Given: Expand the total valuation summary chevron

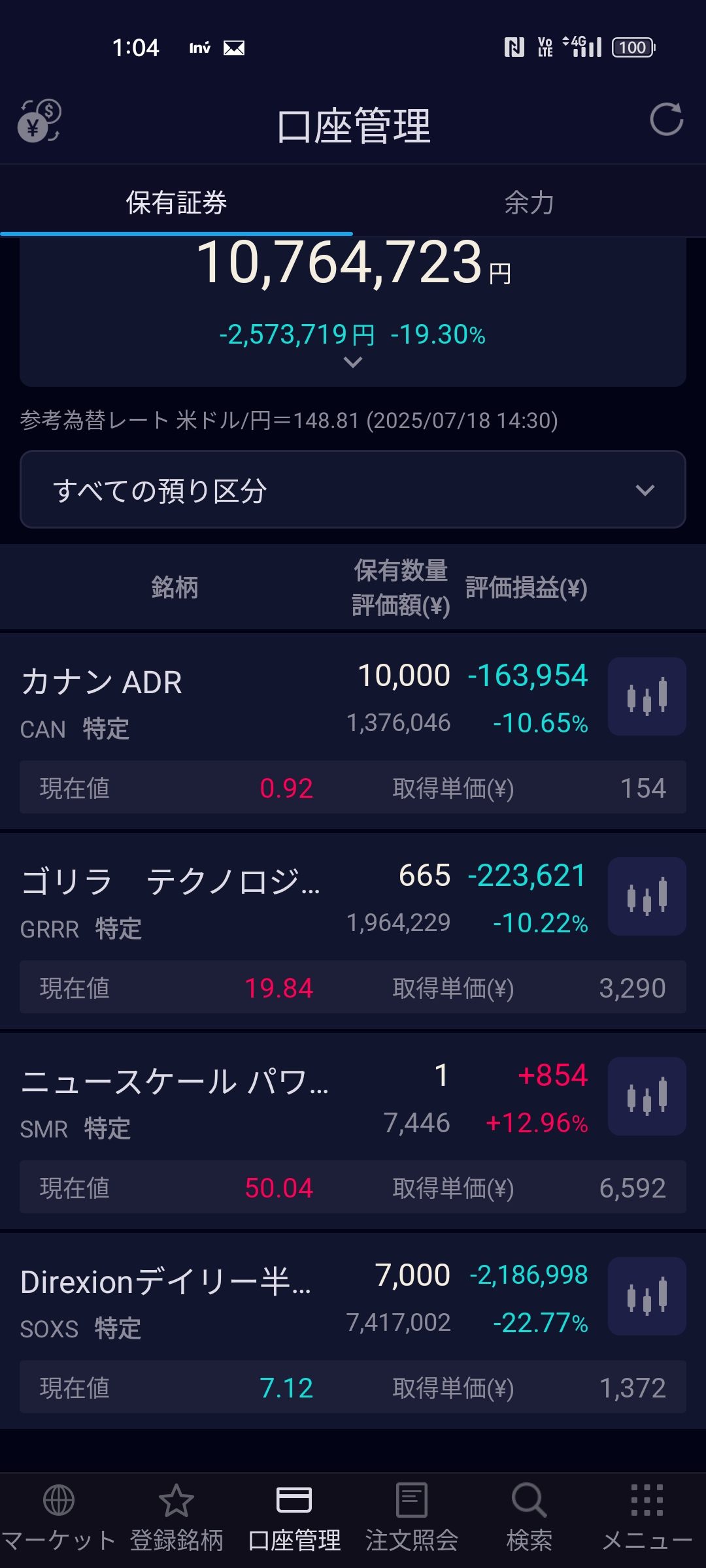Looking at the screenshot, I should click(353, 362).
